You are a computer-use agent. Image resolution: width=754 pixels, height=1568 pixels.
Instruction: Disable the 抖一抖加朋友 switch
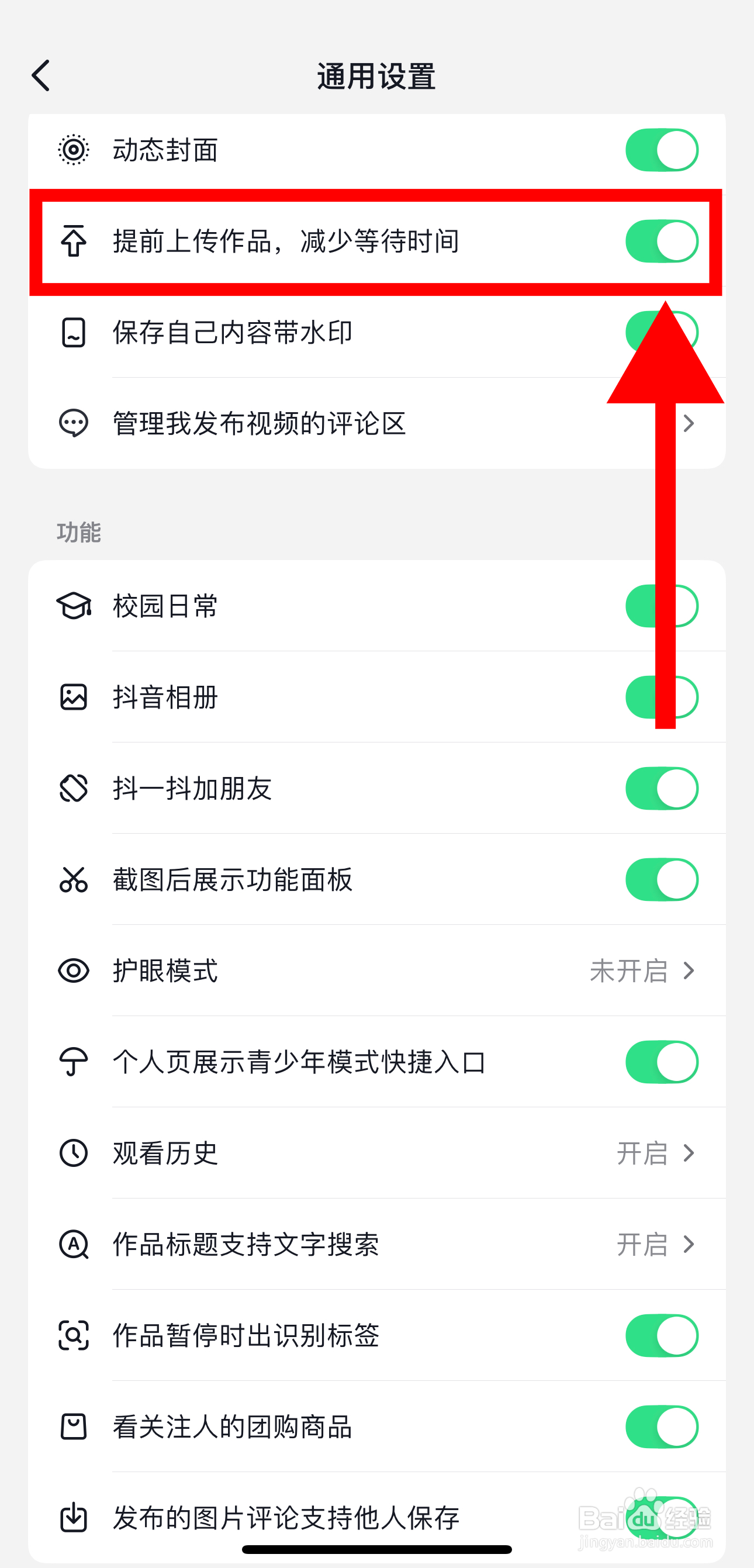click(662, 788)
